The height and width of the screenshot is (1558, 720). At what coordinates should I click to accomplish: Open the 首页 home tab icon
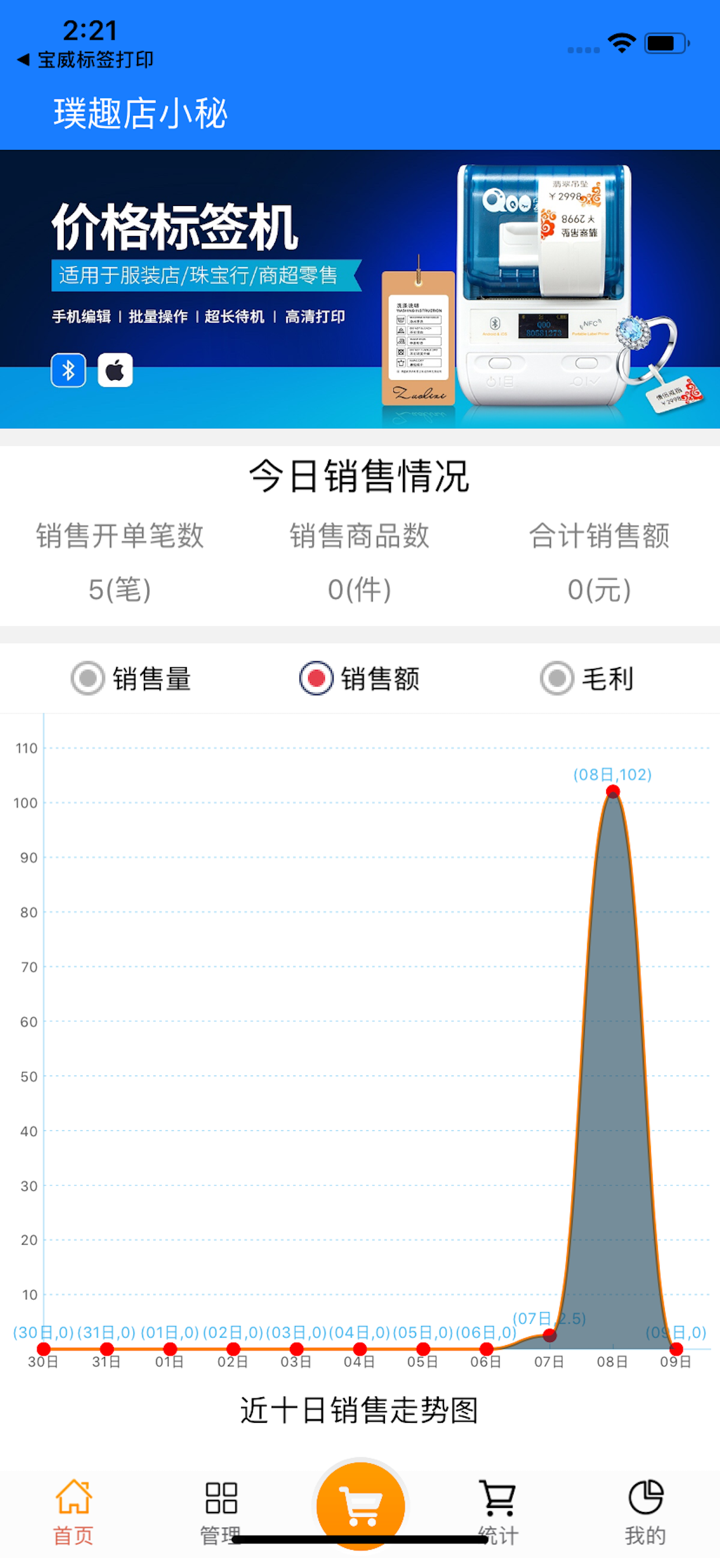click(x=72, y=1496)
